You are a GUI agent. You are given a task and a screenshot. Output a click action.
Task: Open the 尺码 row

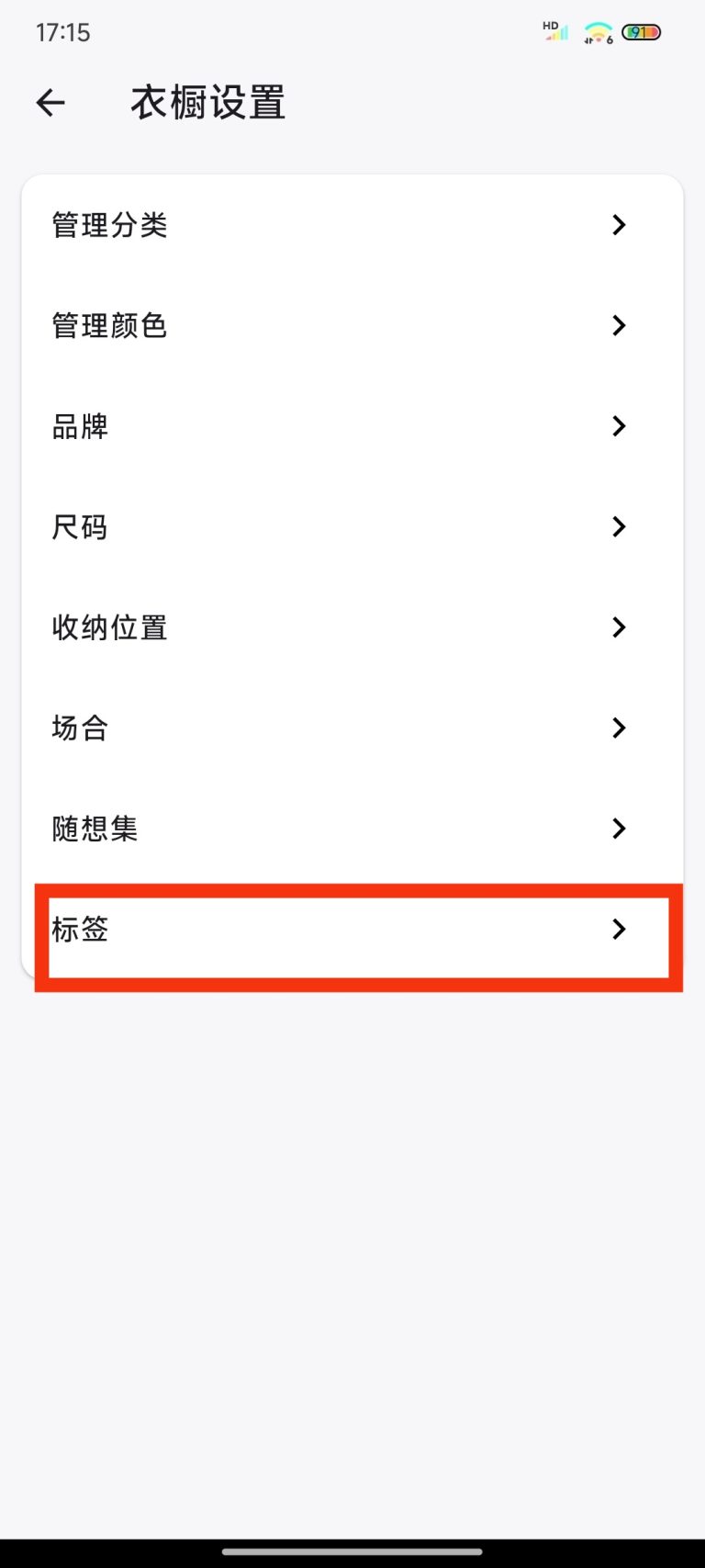coord(352,526)
